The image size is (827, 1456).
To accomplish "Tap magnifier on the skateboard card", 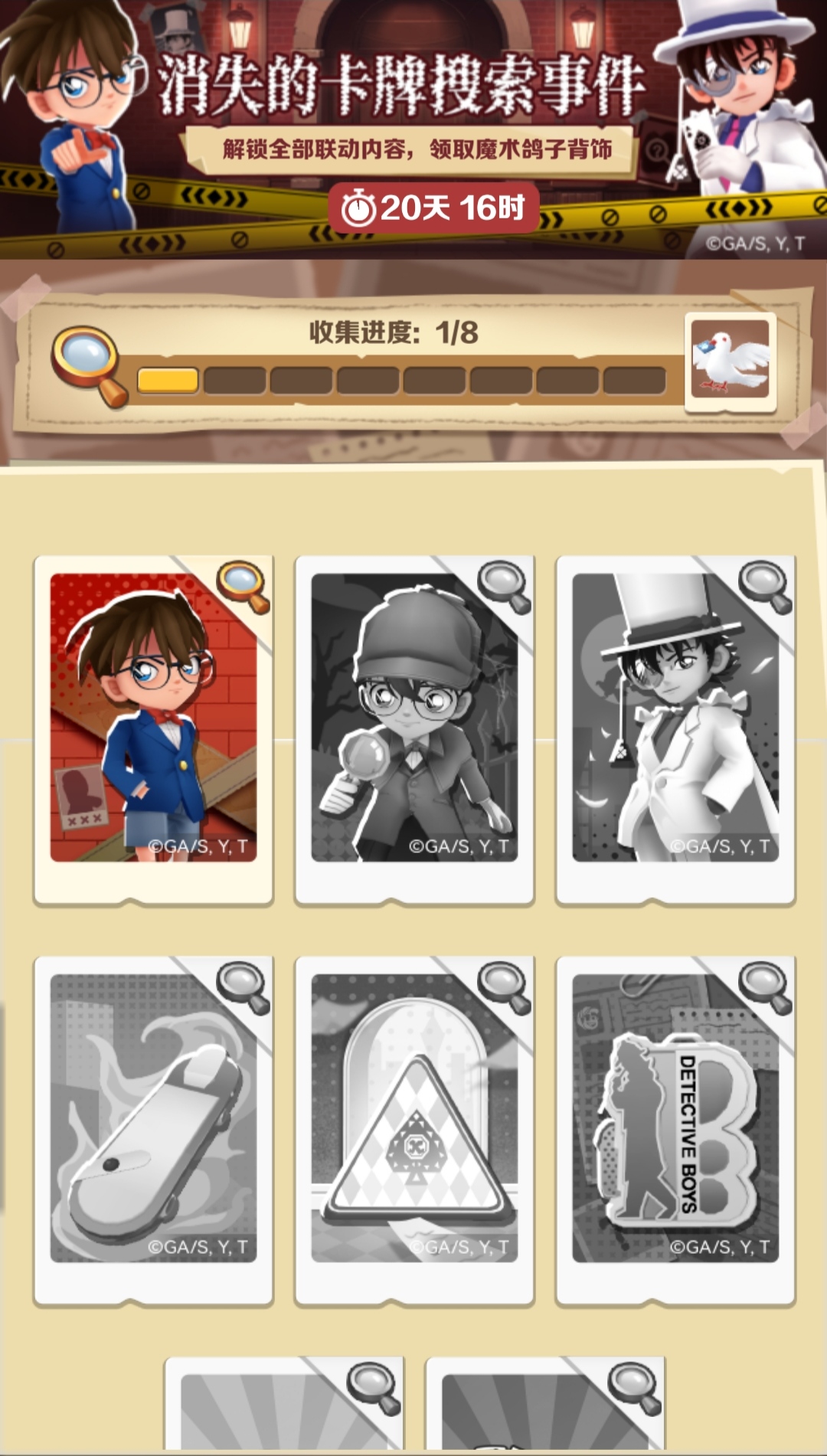I will point(244,986).
